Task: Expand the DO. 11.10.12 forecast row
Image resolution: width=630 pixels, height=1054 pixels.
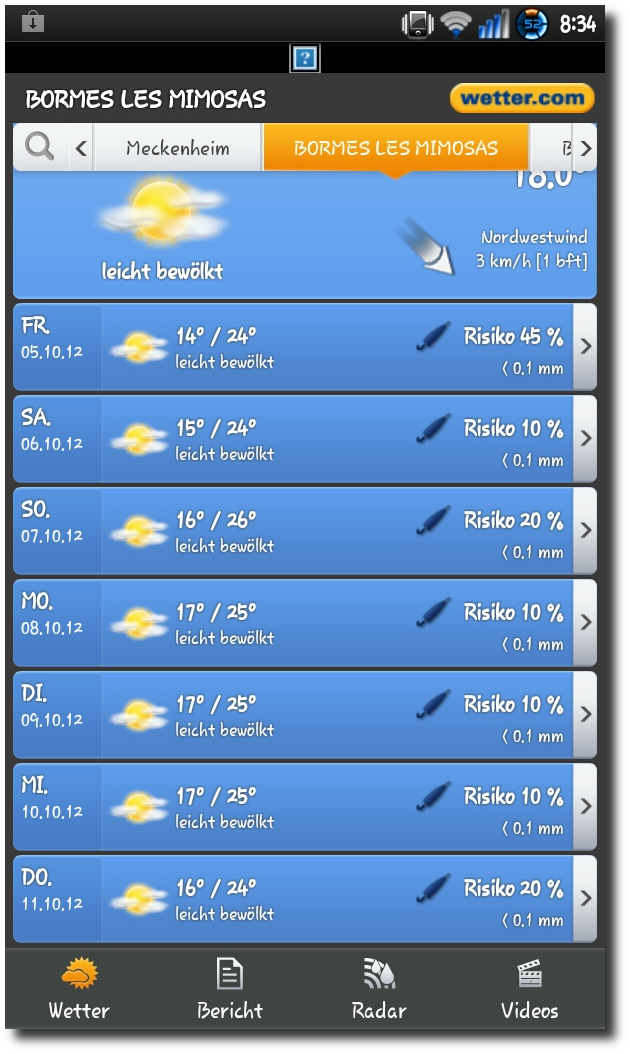Action: (x=305, y=899)
